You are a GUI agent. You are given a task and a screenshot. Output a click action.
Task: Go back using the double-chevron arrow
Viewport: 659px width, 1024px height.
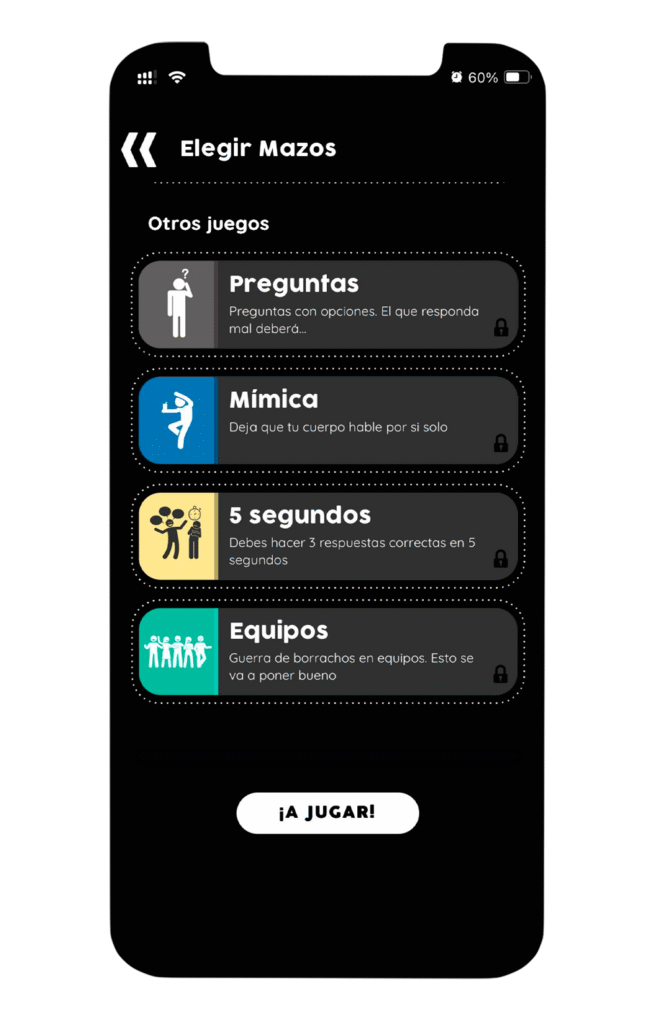139,149
